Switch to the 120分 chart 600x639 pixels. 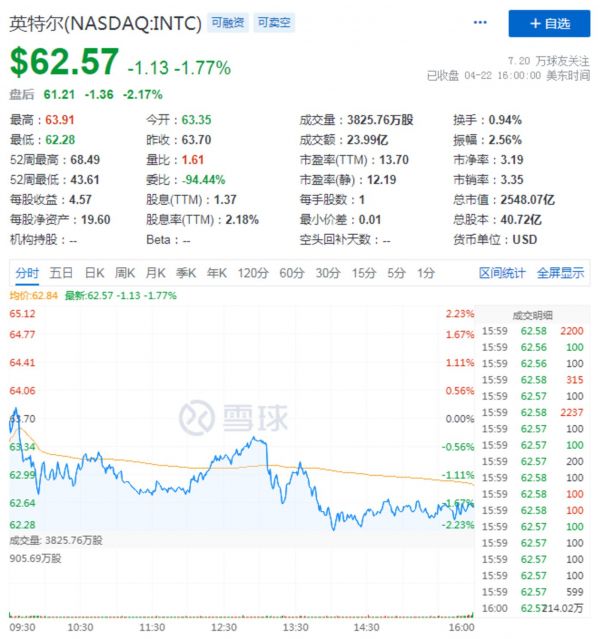253,272
